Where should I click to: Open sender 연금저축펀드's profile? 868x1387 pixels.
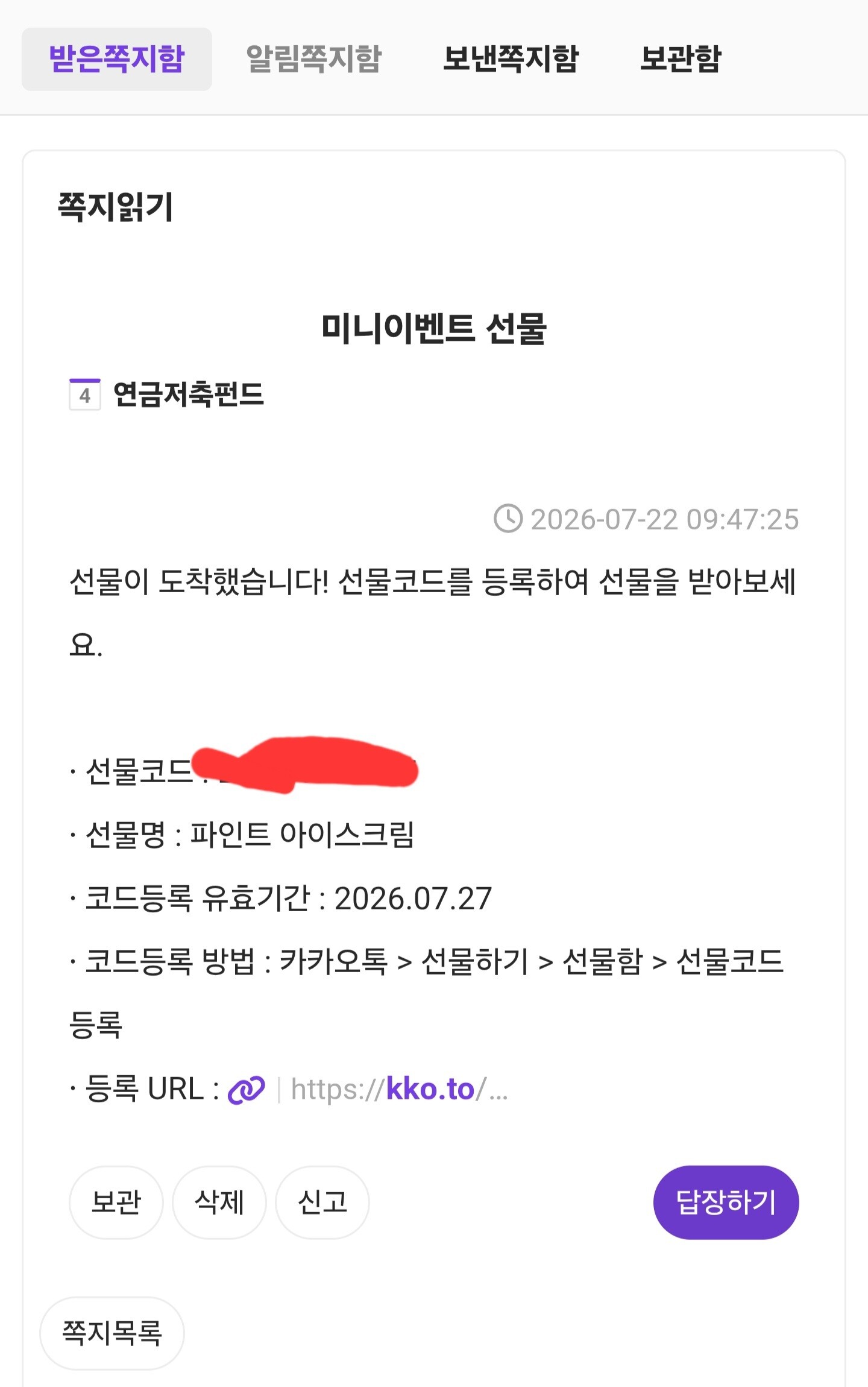pyautogui.click(x=189, y=395)
